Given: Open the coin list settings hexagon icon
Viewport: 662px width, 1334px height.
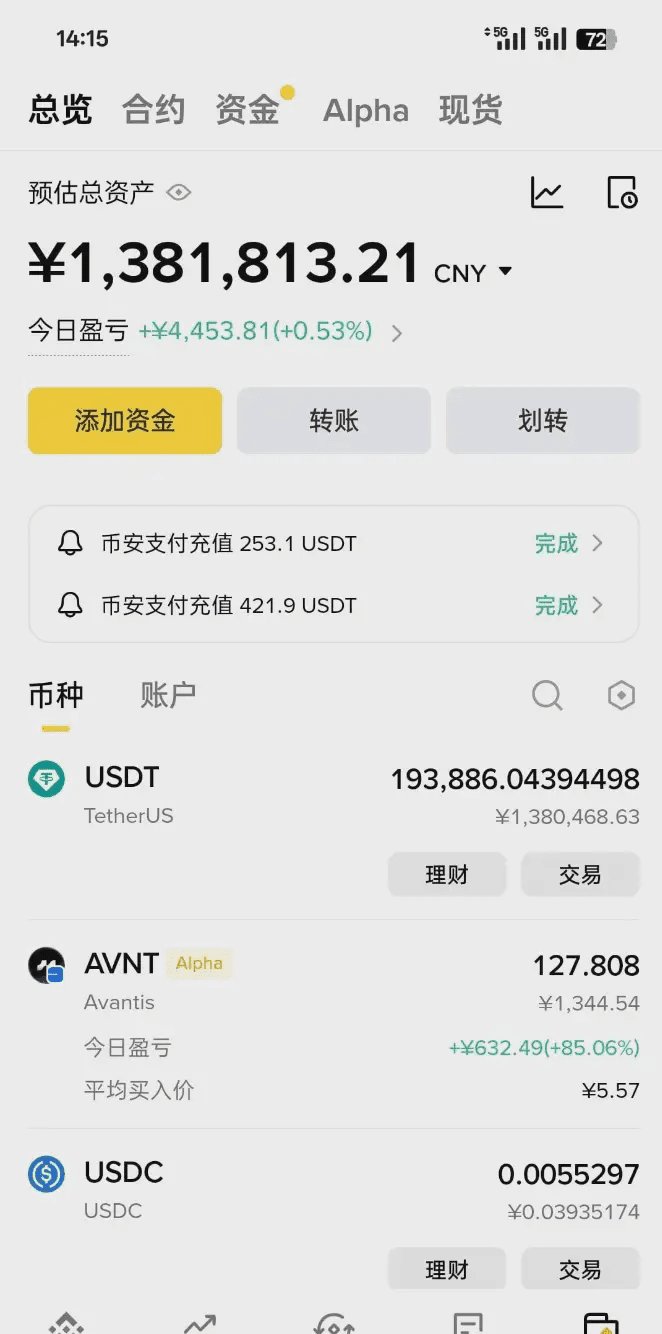Looking at the screenshot, I should coord(622,695).
